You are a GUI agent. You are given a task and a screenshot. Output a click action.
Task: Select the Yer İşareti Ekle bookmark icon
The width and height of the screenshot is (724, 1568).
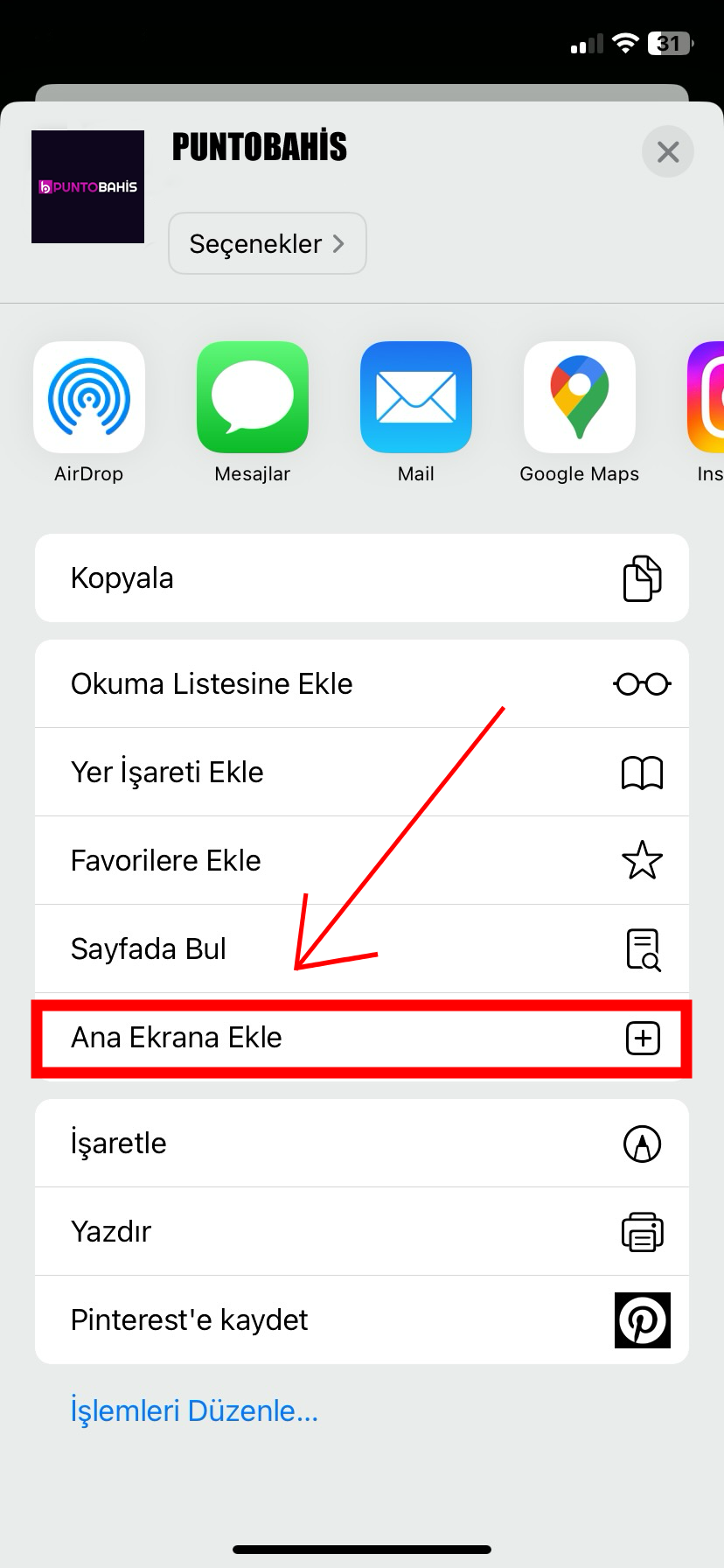coord(643,772)
